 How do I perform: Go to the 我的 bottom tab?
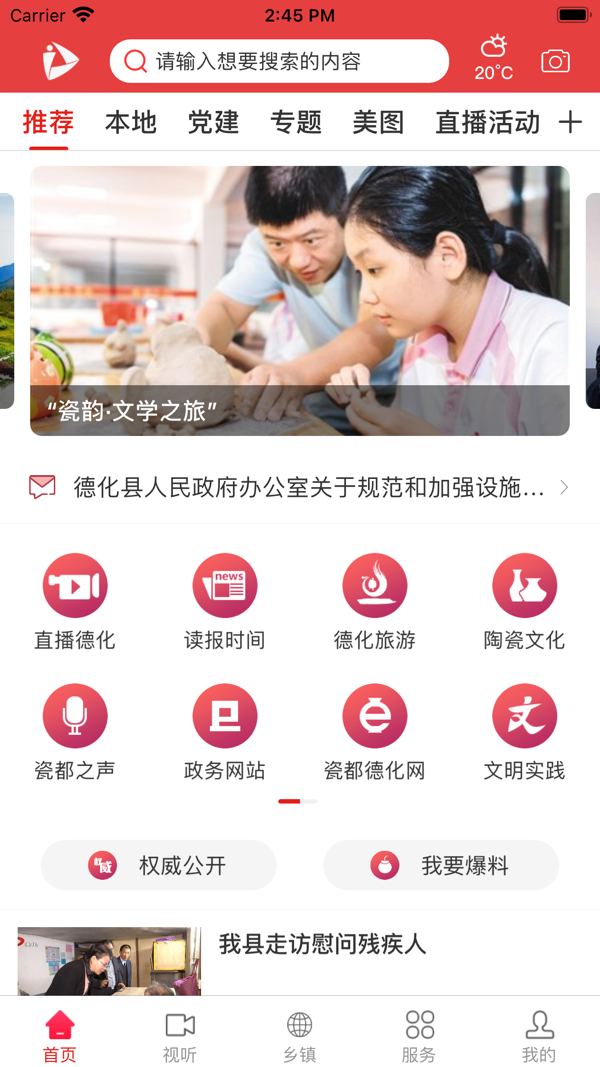[539, 1036]
